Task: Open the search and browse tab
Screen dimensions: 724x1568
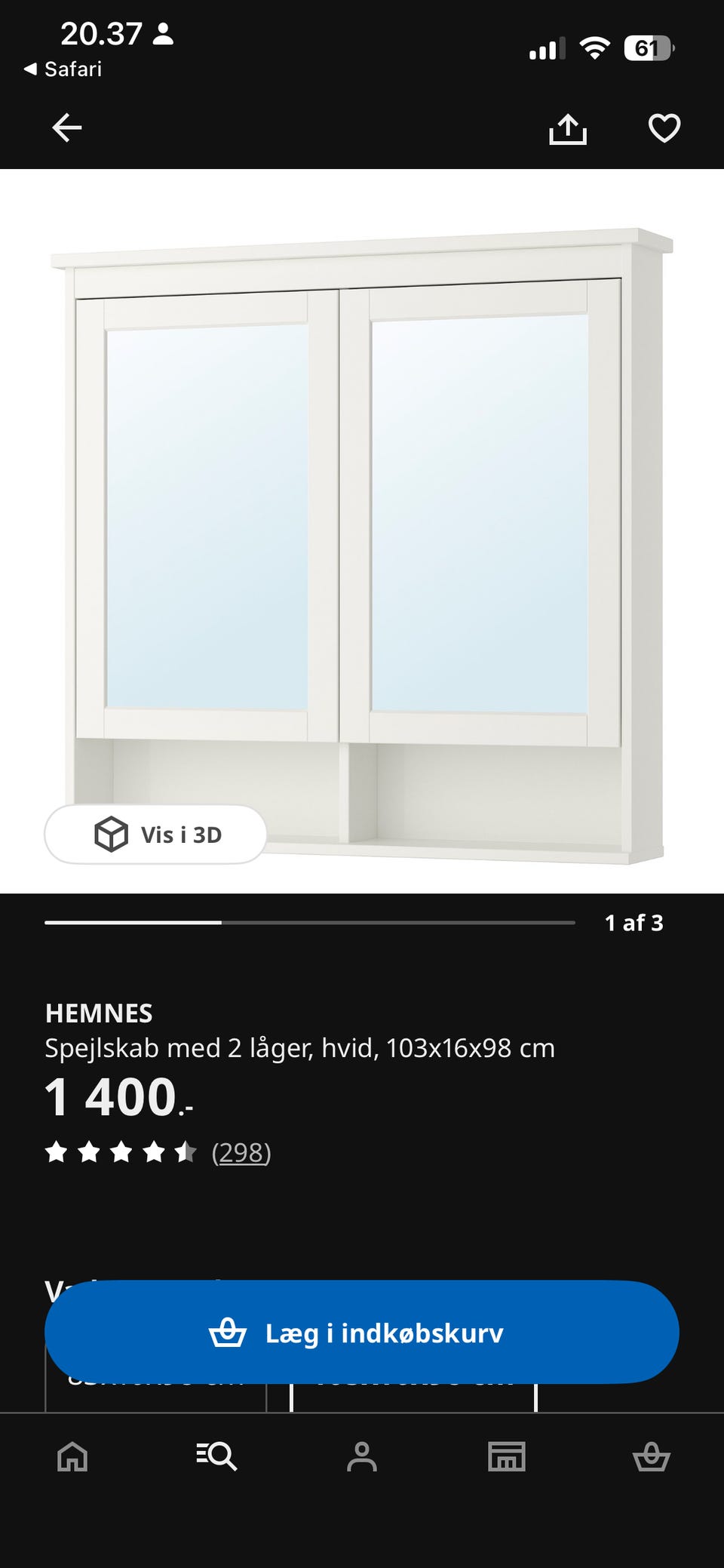Action: [x=216, y=1456]
